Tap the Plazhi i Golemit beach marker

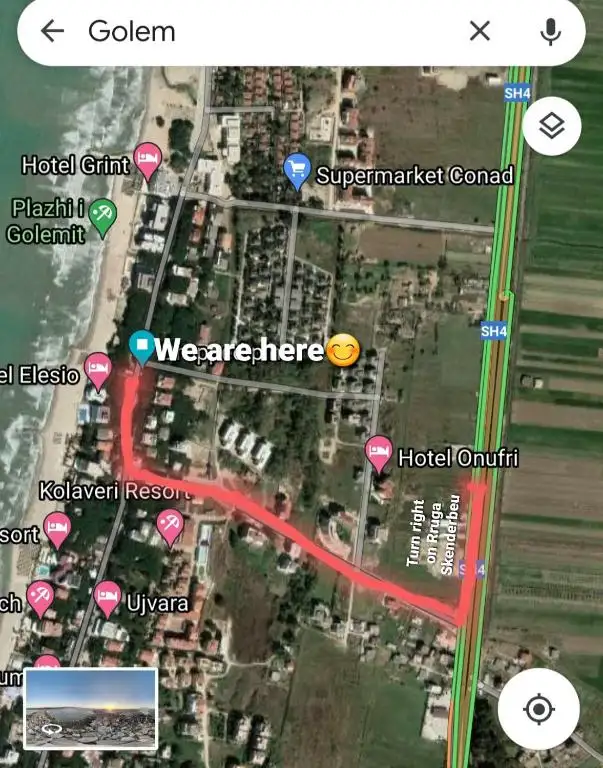(102, 214)
